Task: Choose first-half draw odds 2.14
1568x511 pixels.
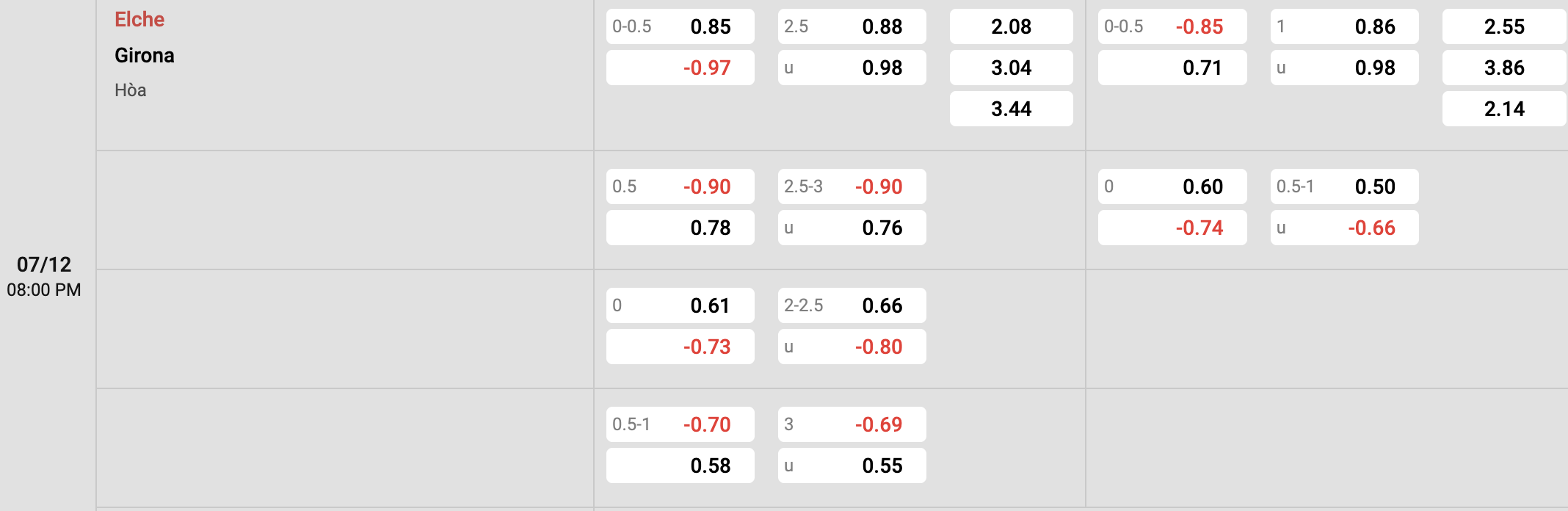Action: pos(1505,109)
